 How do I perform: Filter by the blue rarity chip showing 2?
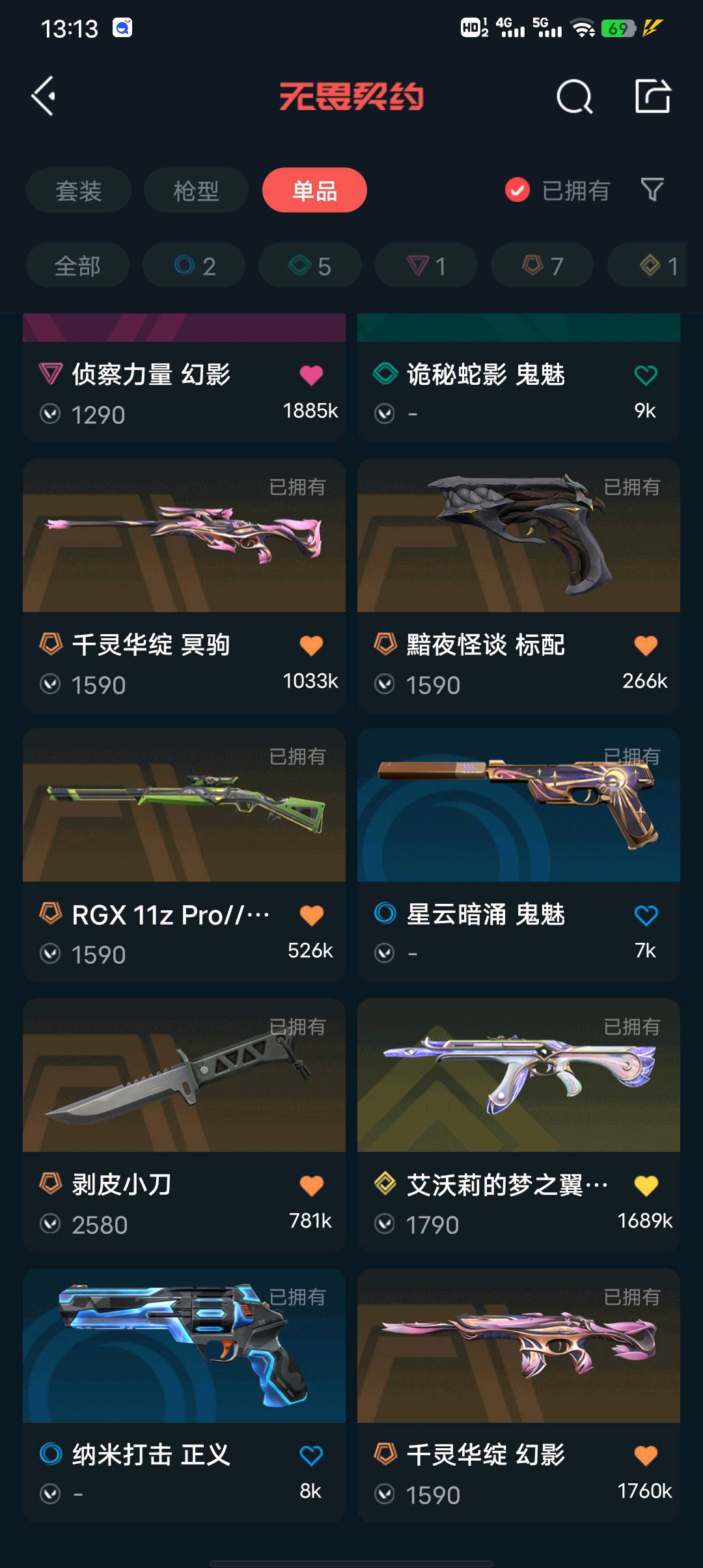(194, 266)
